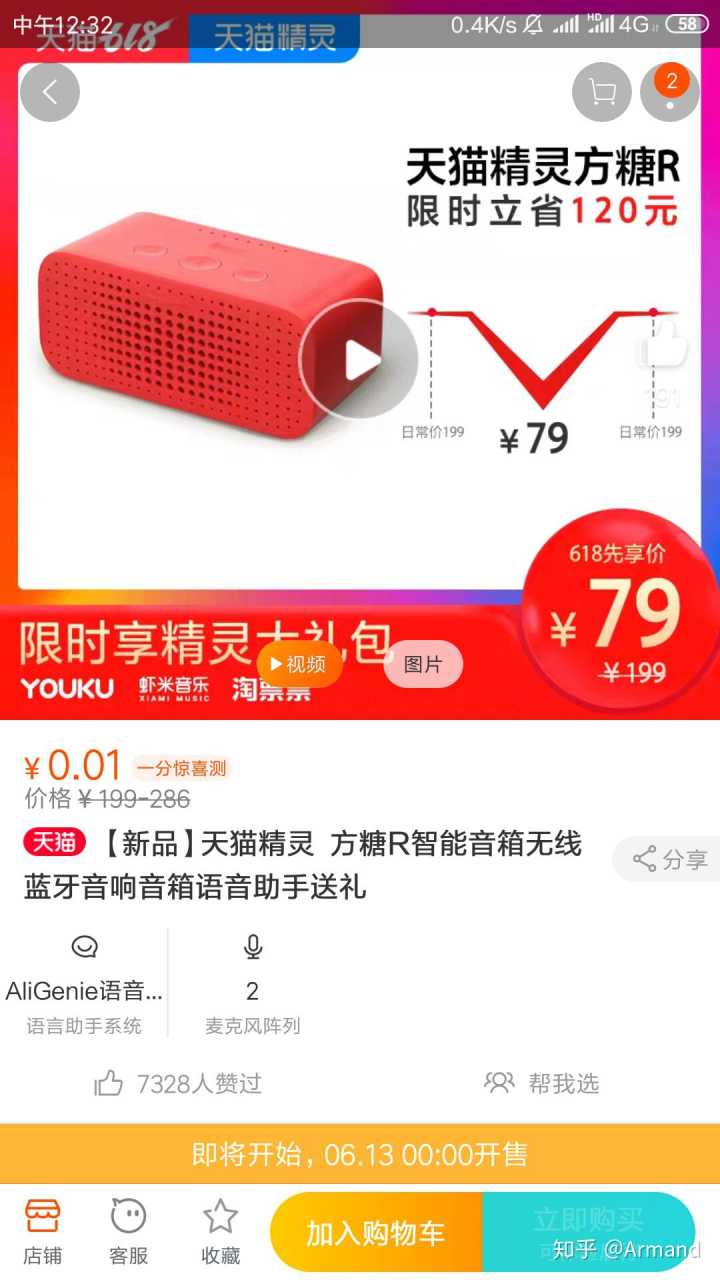Add product to favorites via 收藏
Screen dimensions: 720x1280
[220, 1231]
